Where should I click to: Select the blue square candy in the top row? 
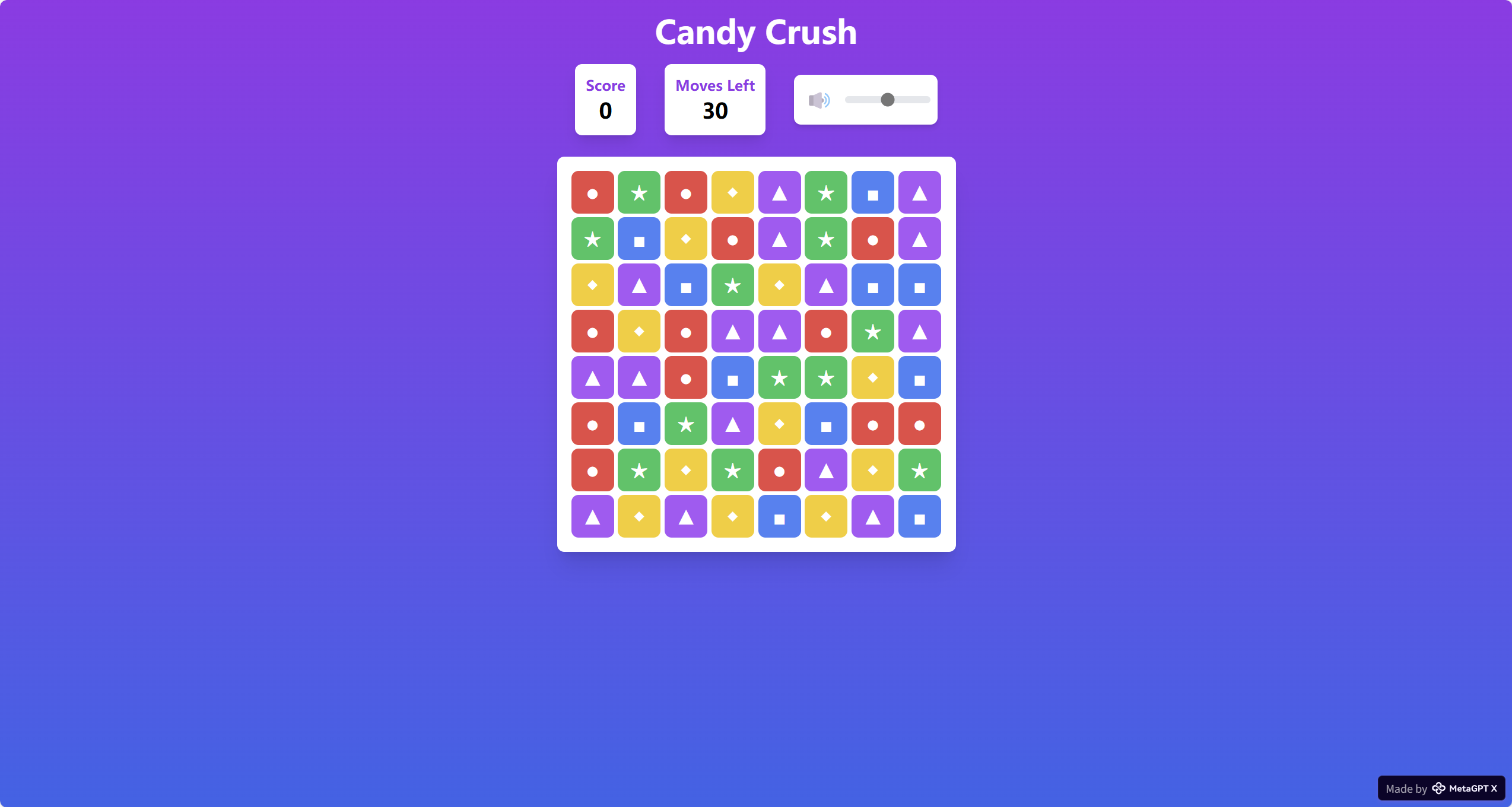pyautogui.click(x=872, y=193)
